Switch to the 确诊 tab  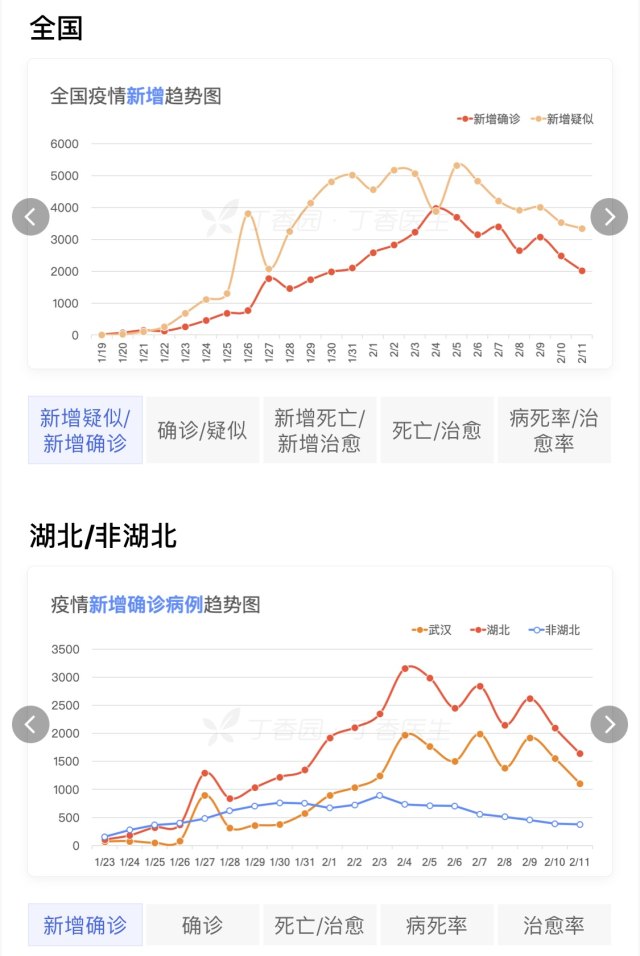pos(202,925)
